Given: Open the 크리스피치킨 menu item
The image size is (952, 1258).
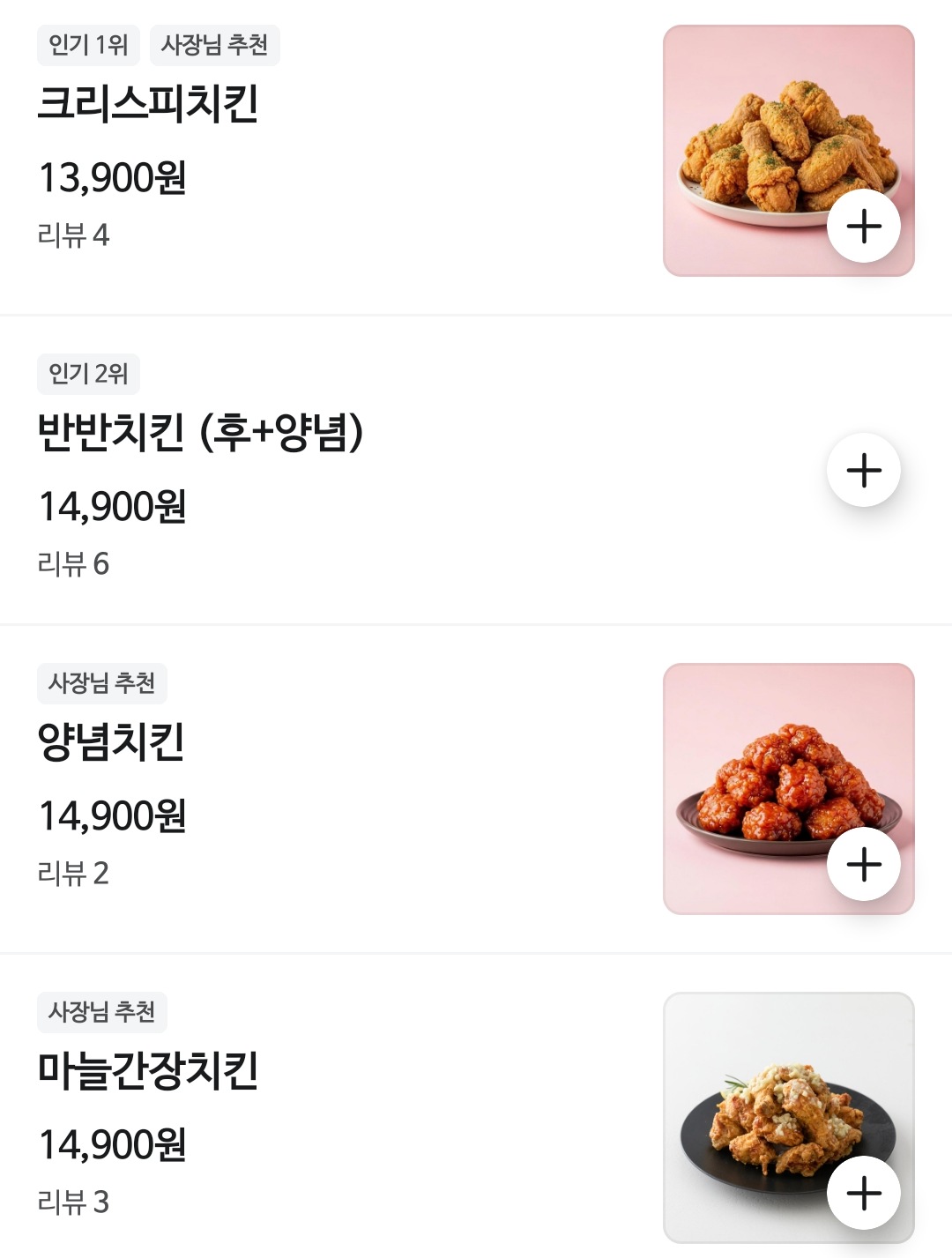Looking at the screenshot, I should coord(148,103).
